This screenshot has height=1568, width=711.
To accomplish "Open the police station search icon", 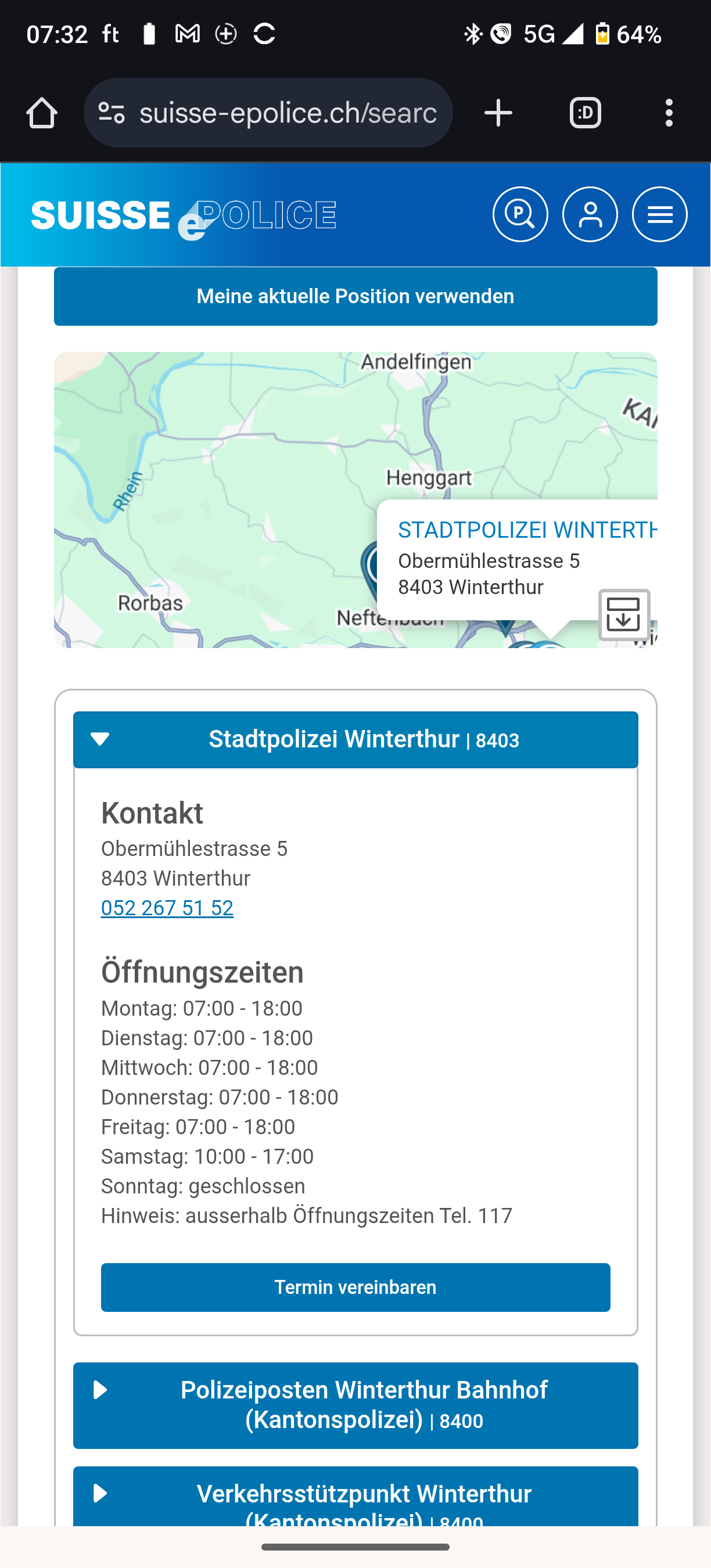I will point(520,214).
